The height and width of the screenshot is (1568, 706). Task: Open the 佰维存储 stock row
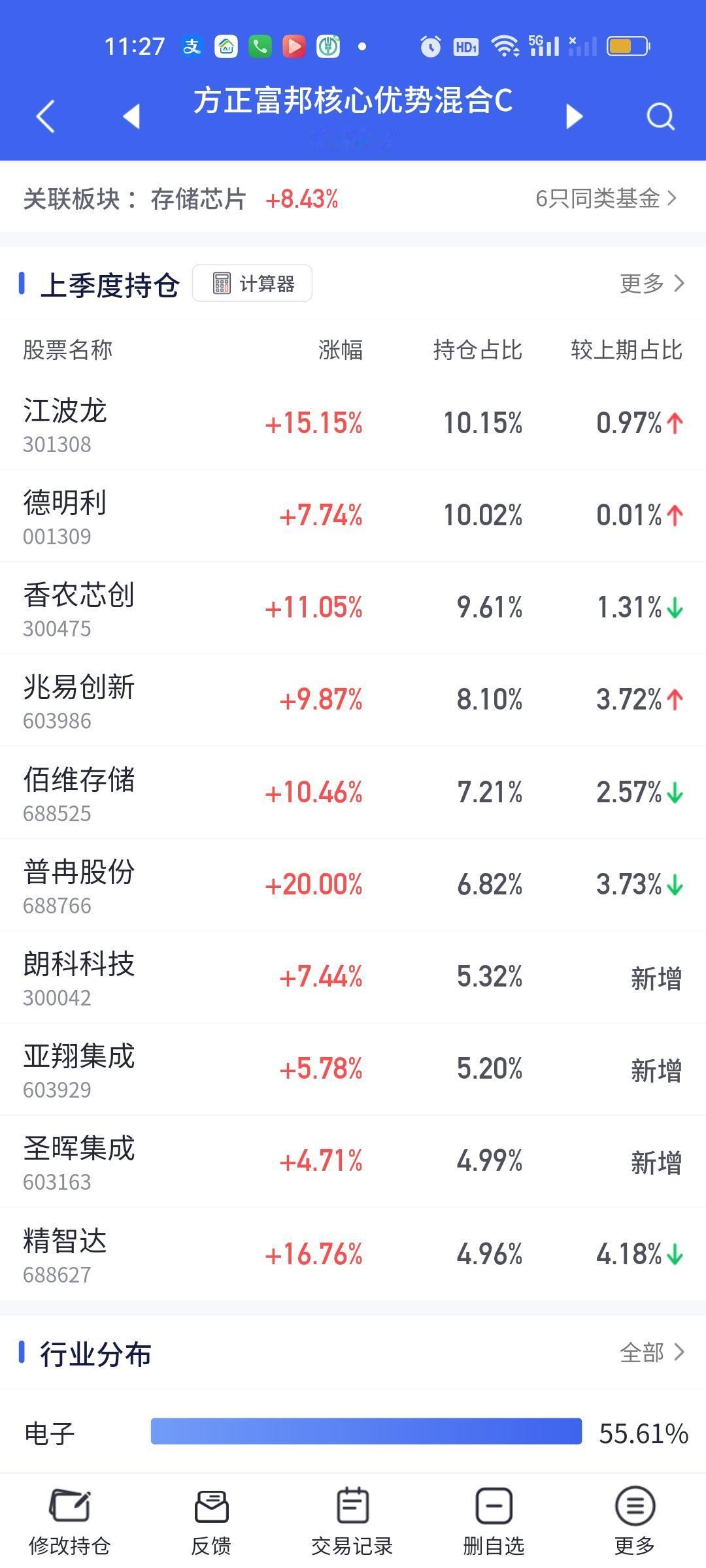click(353, 793)
